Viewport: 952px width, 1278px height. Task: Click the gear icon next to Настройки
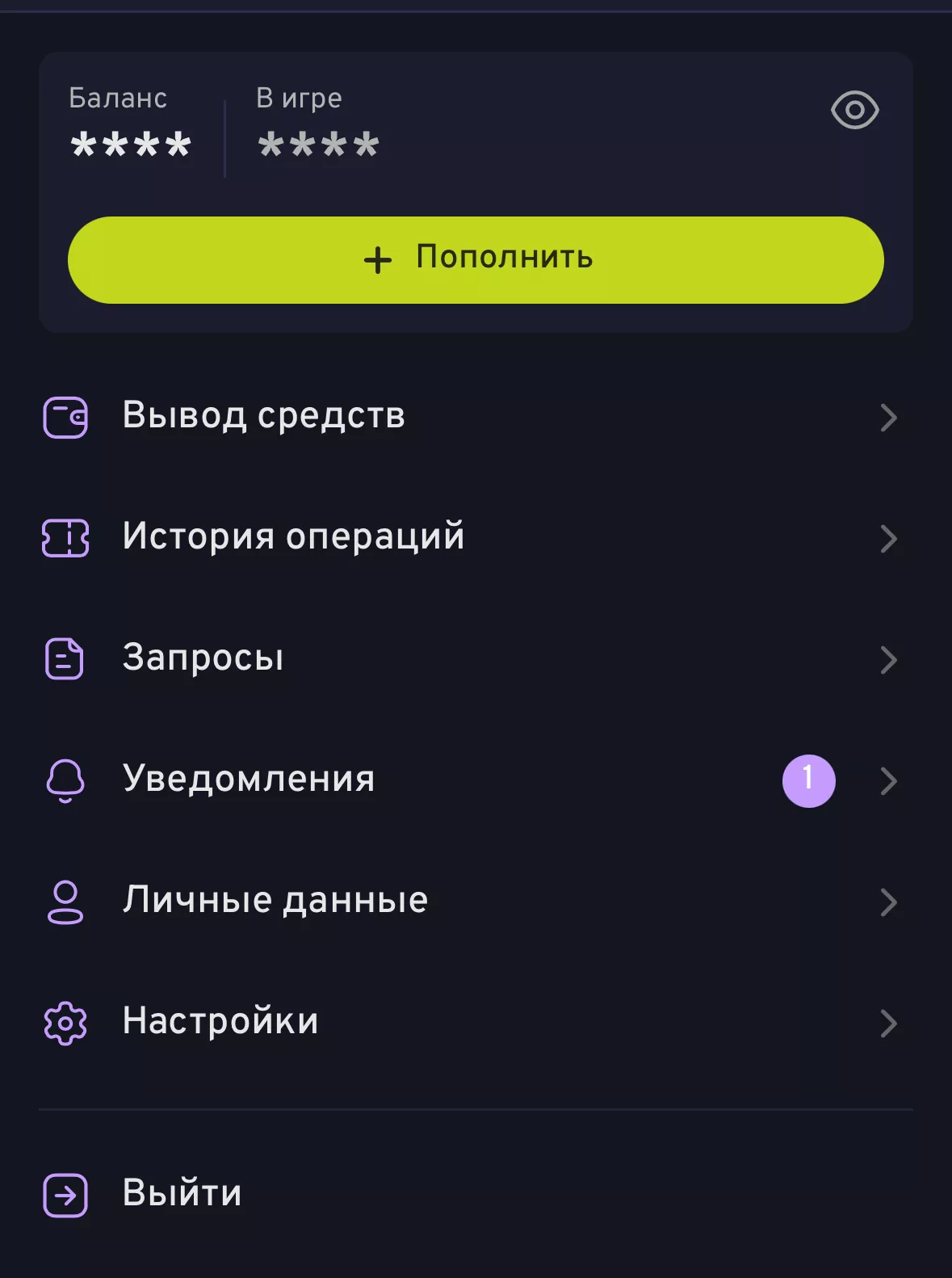(x=65, y=1022)
